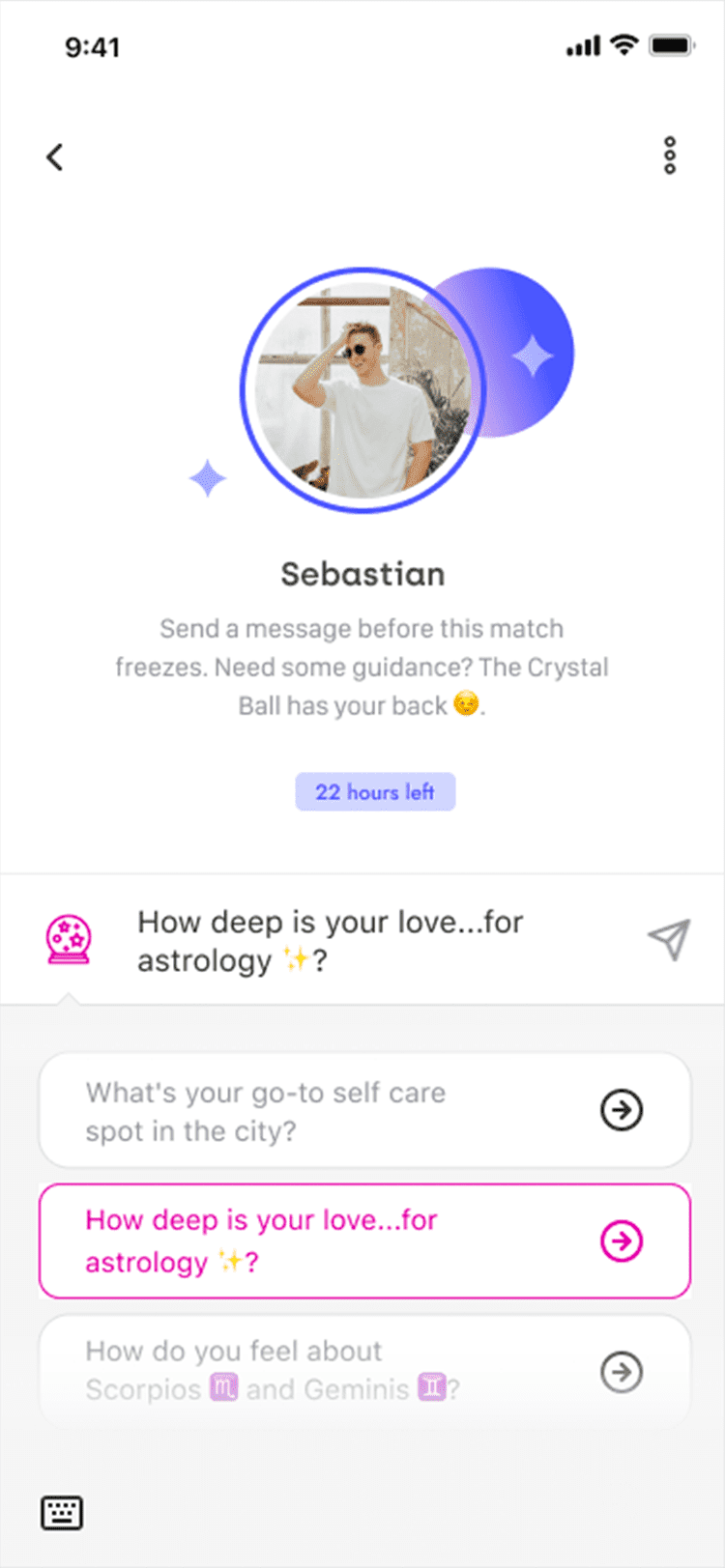Image resolution: width=725 pixels, height=1568 pixels.
Task: Pick the Scorpios and Geminis question
Action: click(x=364, y=1370)
